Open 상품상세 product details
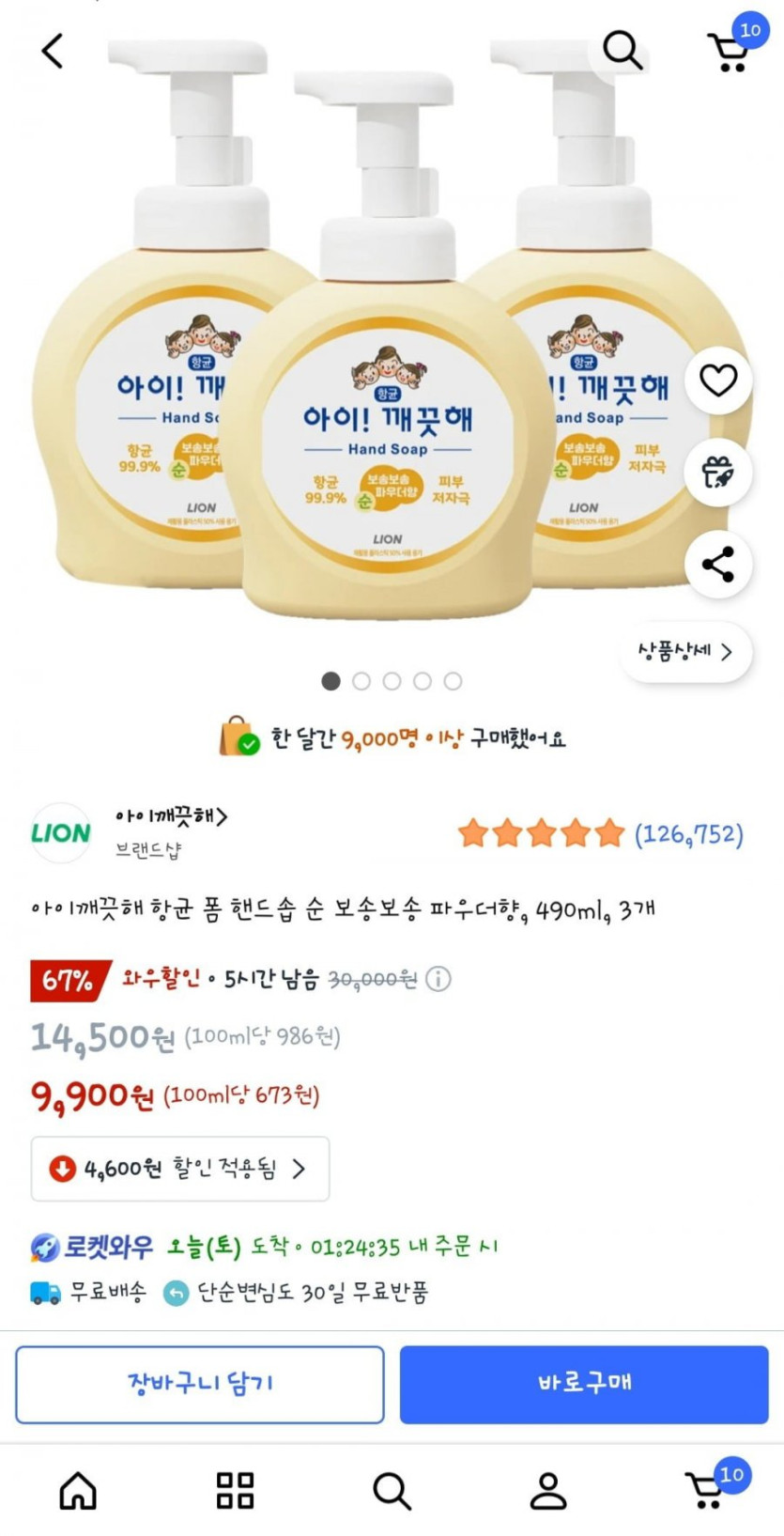Image resolution: width=784 pixels, height=1536 pixels. [685, 652]
